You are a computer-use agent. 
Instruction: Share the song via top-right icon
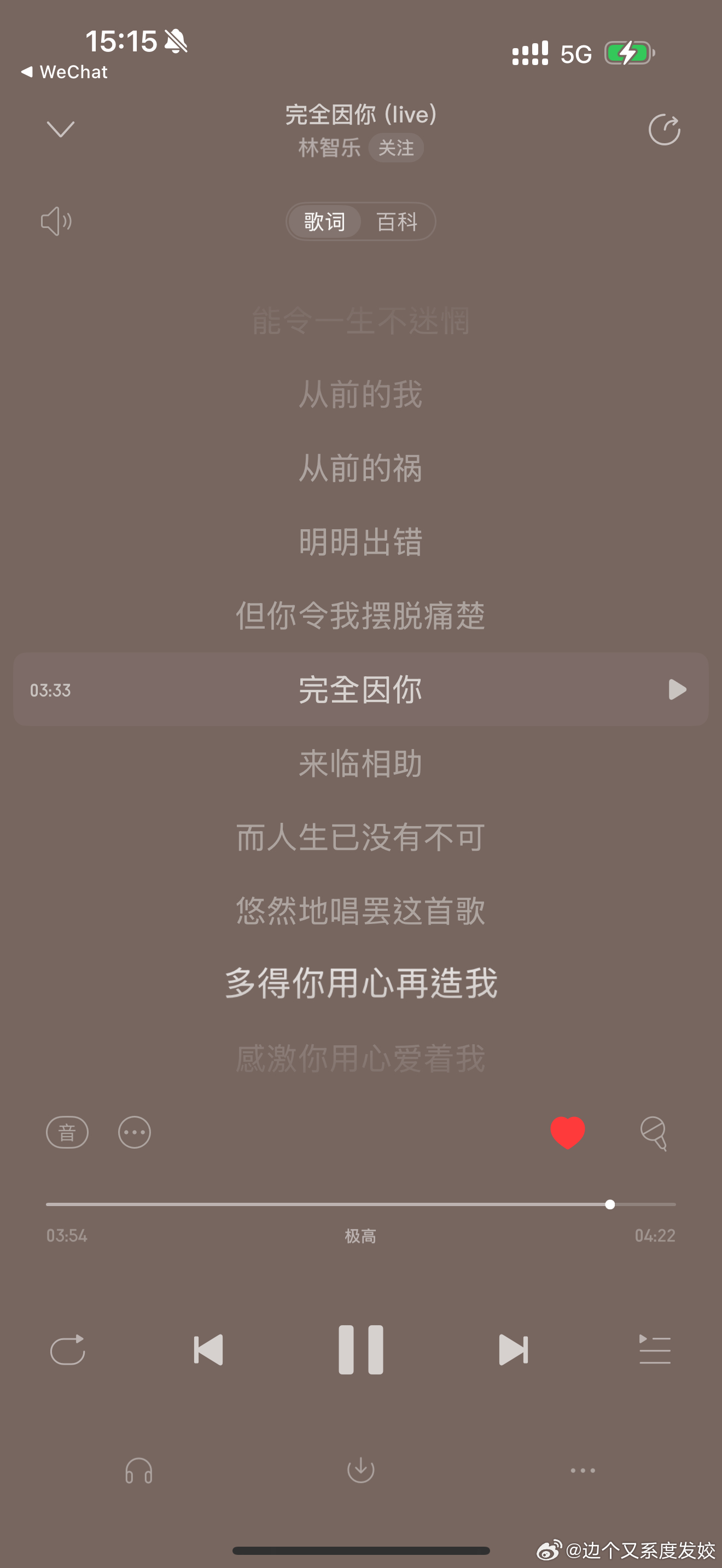663,130
